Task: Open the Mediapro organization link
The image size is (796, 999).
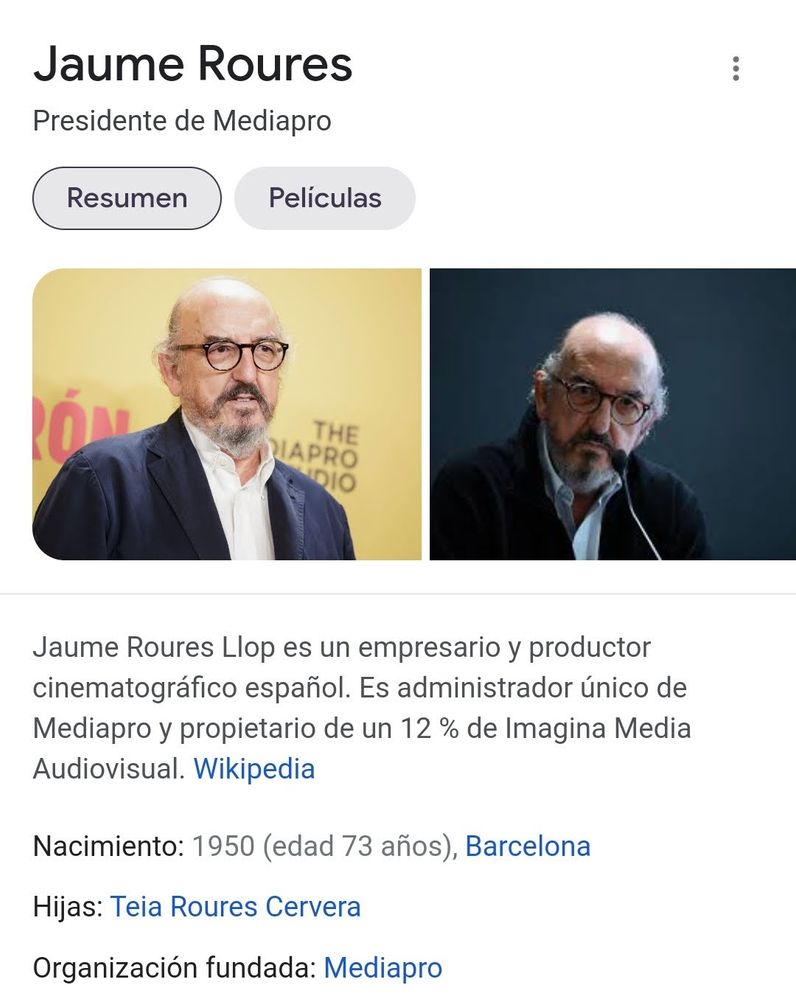Action: point(383,968)
